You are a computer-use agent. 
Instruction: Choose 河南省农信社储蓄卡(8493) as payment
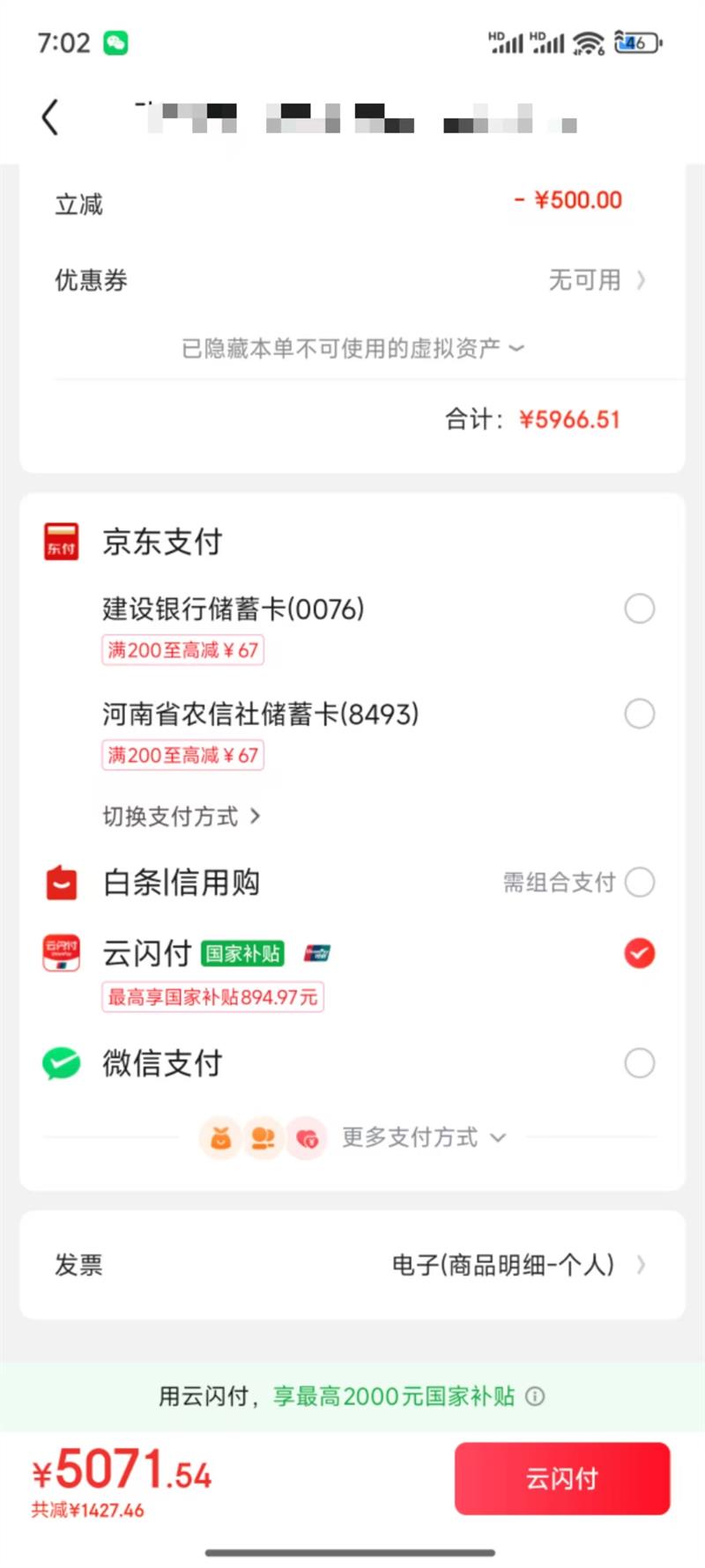pyautogui.click(x=639, y=714)
